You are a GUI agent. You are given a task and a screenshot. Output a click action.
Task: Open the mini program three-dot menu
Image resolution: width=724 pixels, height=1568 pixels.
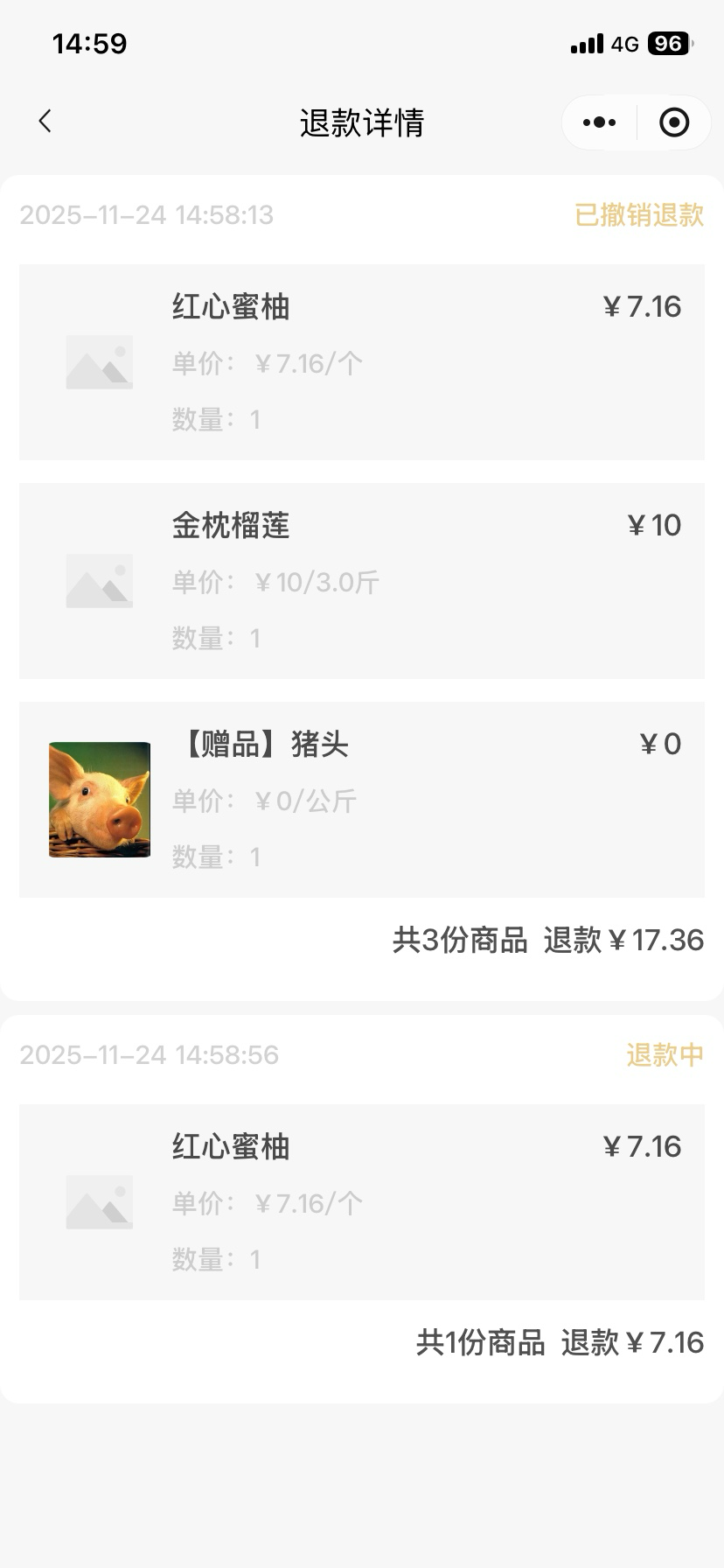click(599, 122)
